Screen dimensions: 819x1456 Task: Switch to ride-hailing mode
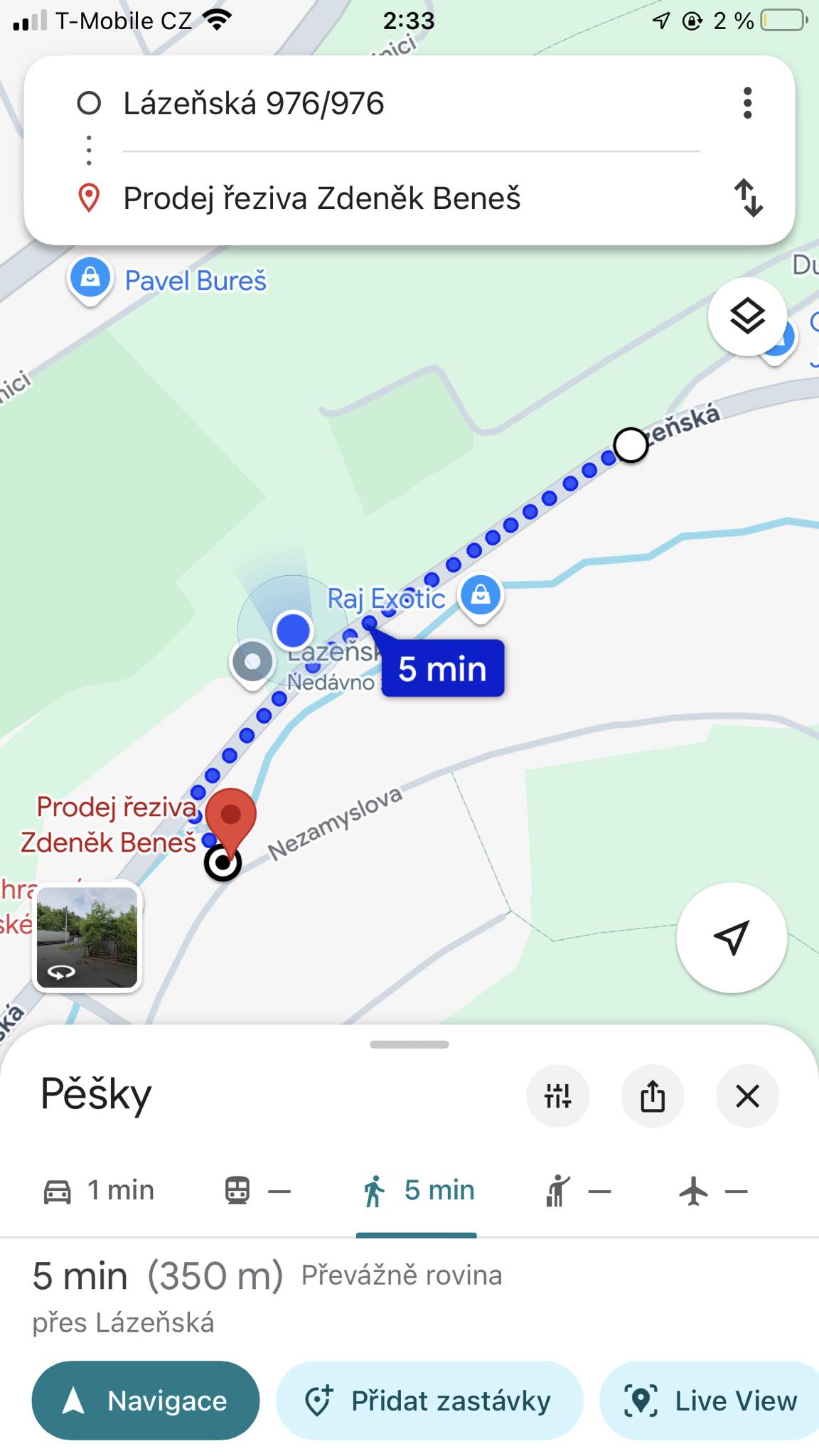pos(577,1190)
